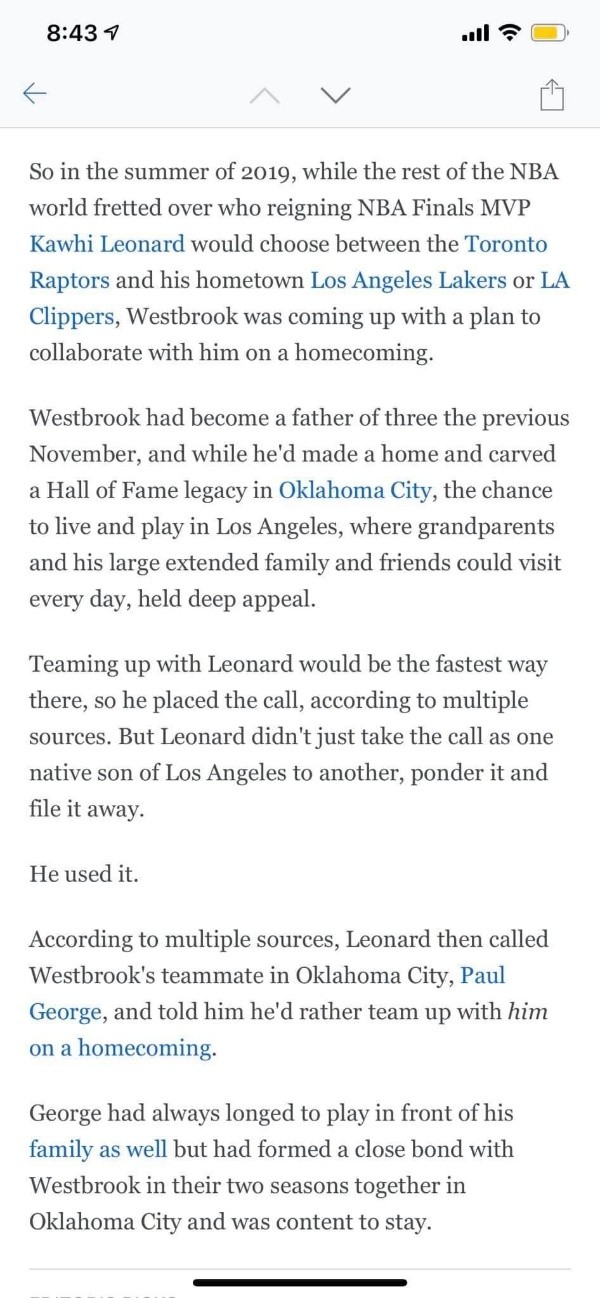Image resolution: width=600 pixels, height=1298 pixels.
Task: Open the Los Angeles Lakers link
Action: tap(408, 280)
